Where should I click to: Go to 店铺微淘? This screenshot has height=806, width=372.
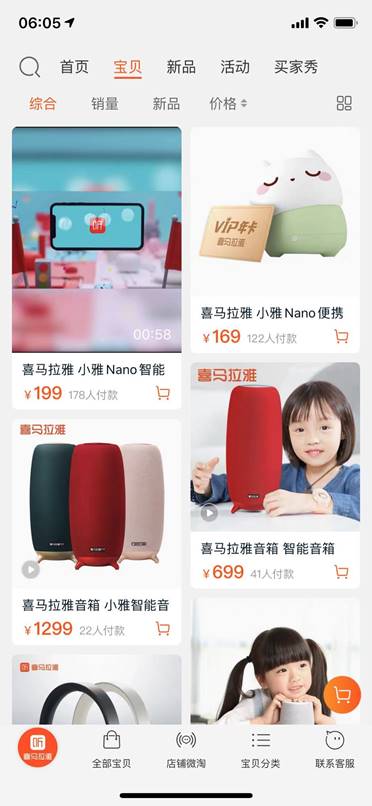point(186,749)
